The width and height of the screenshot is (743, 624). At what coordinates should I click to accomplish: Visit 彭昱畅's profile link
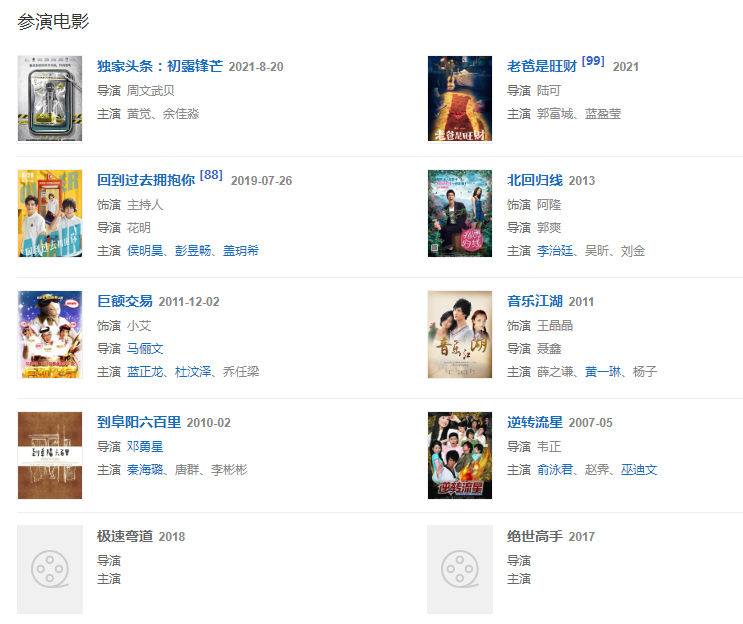tap(194, 251)
